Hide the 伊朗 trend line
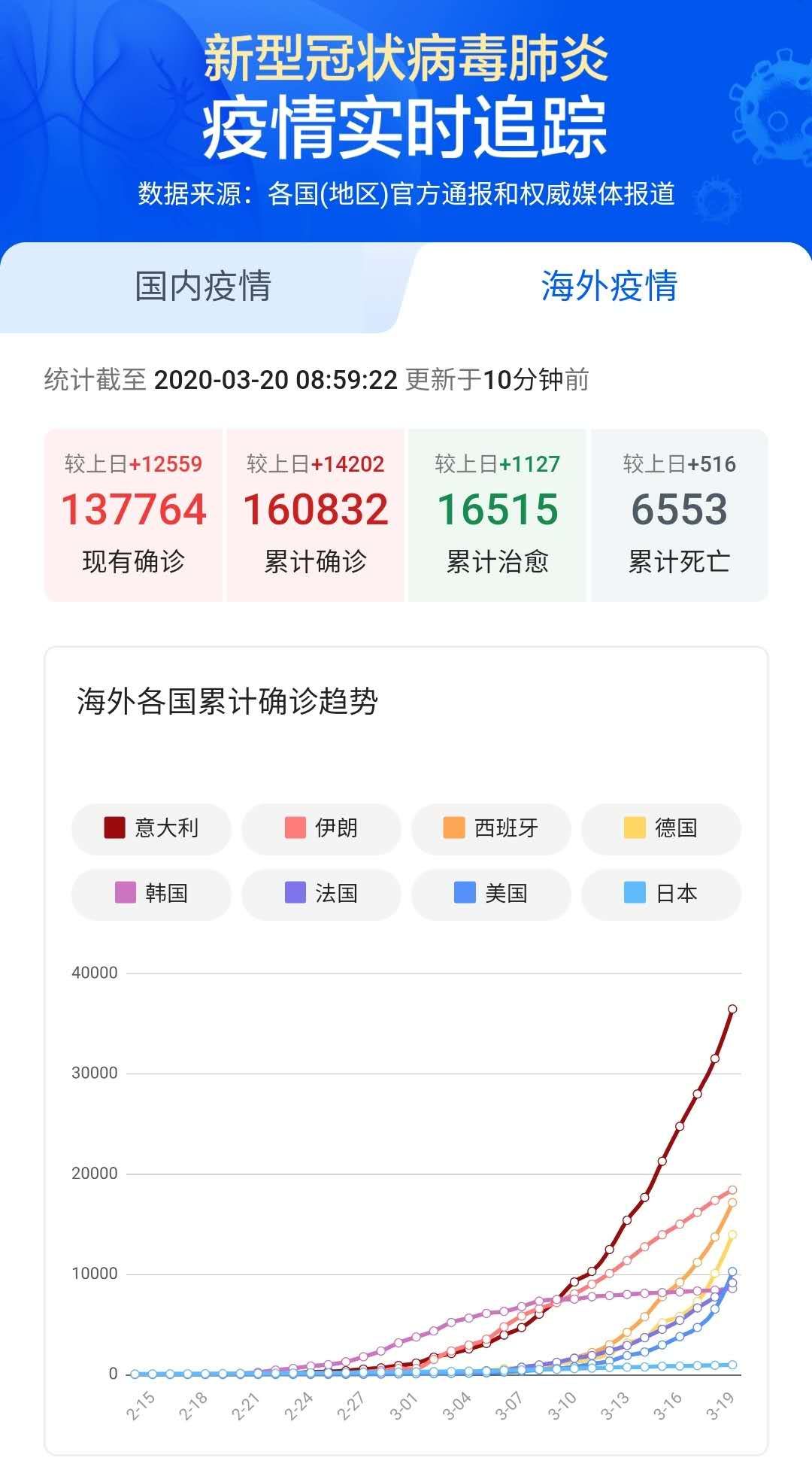 321,828
